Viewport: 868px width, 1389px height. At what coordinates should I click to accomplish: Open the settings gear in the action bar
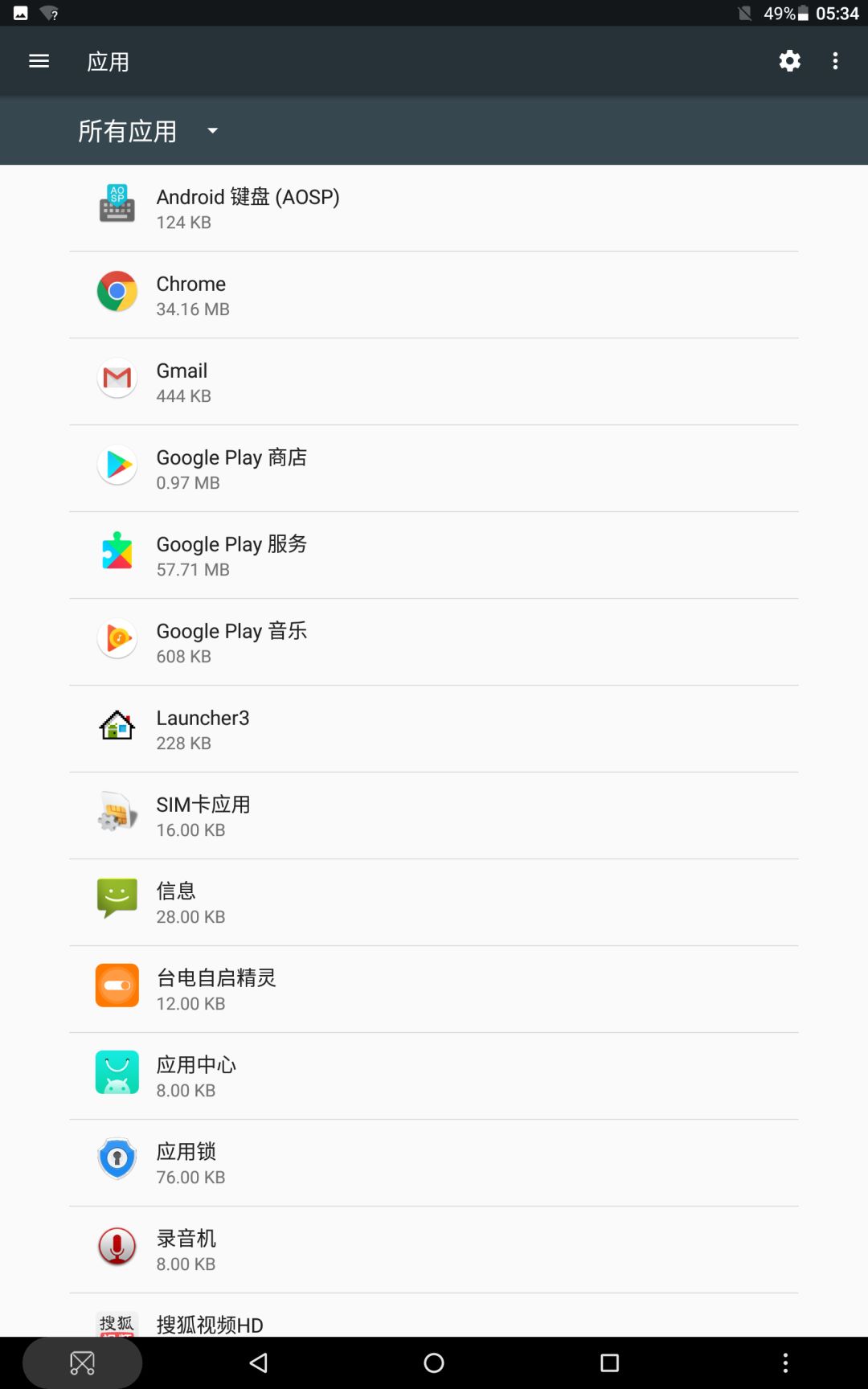[789, 60]
